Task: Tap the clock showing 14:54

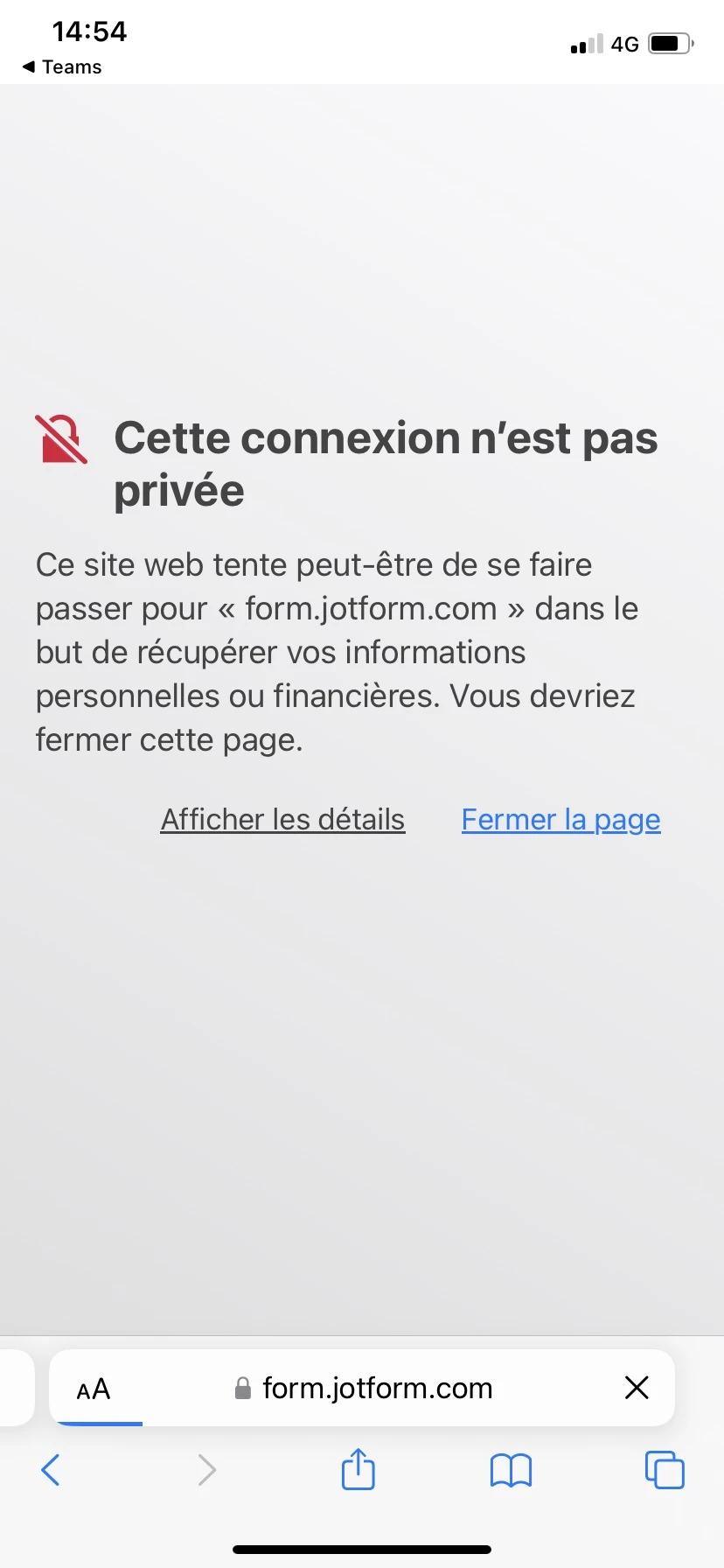Action: [x=88, y=31]
